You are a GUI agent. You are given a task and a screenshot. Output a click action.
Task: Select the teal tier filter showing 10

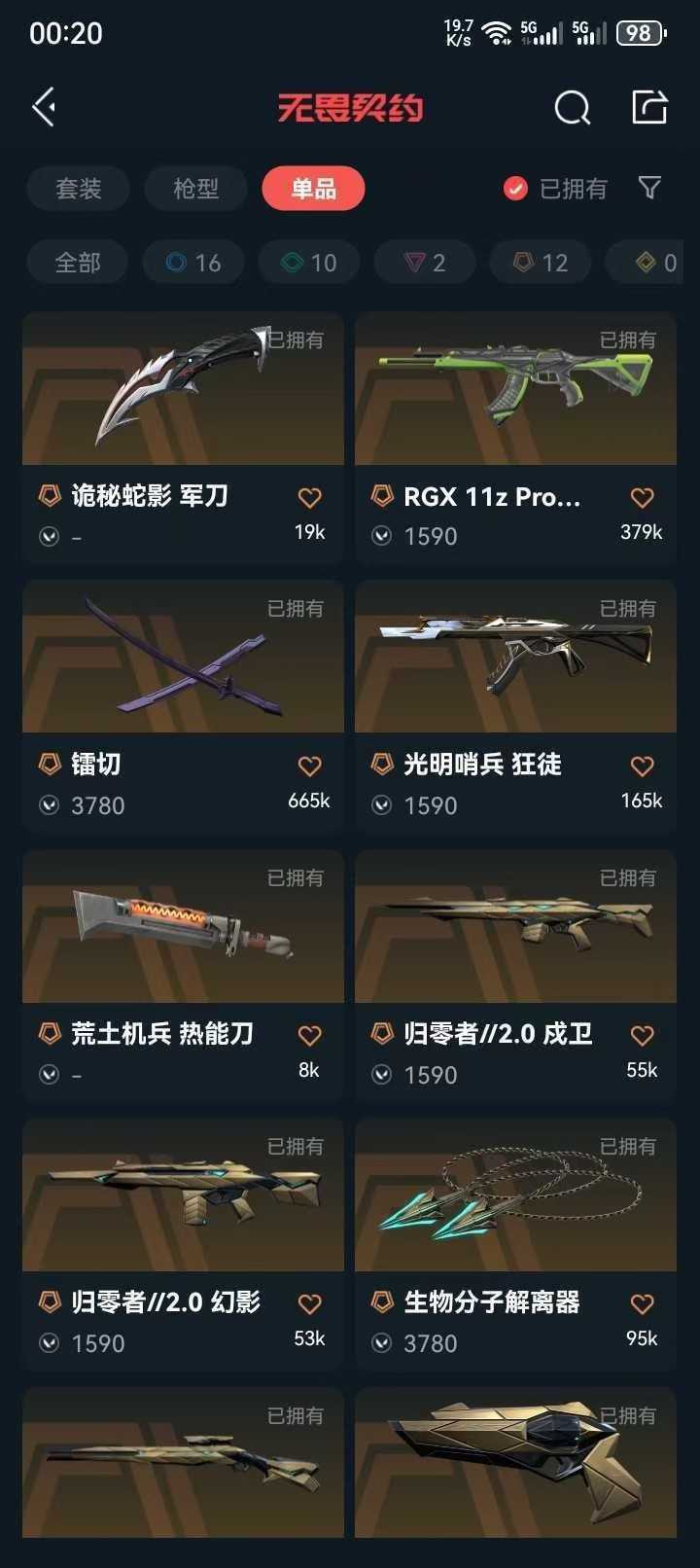click(308, 262)
